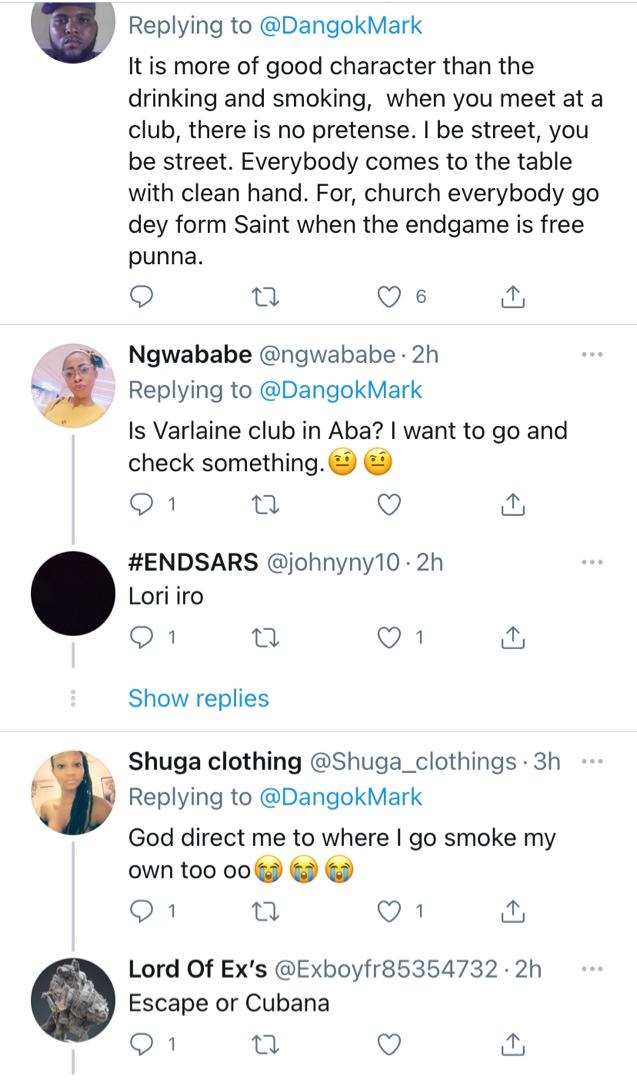Retweet the "Lori iro" tweet

point(264,636)
